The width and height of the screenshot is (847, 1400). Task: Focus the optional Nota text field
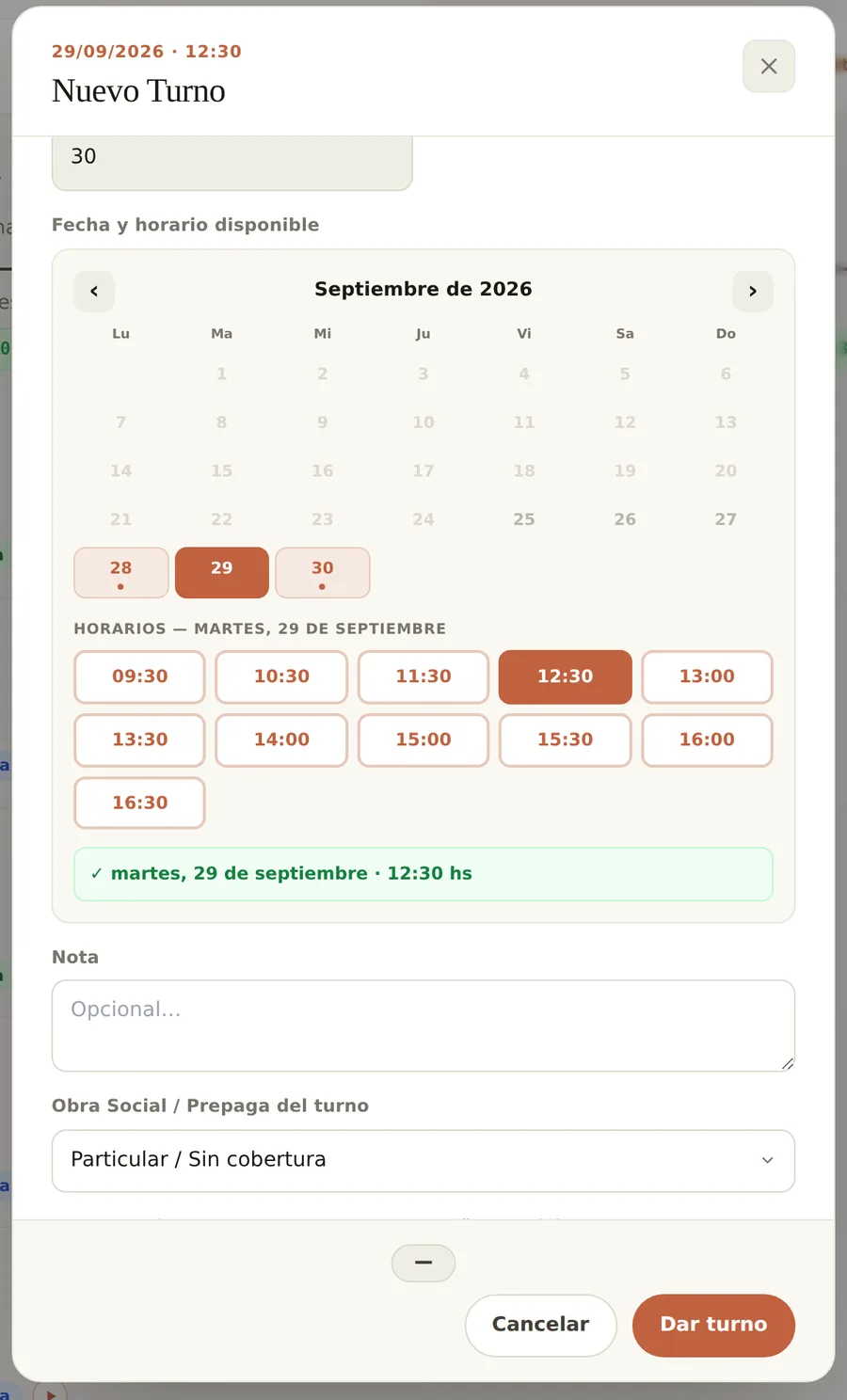tap(423, 1026)
